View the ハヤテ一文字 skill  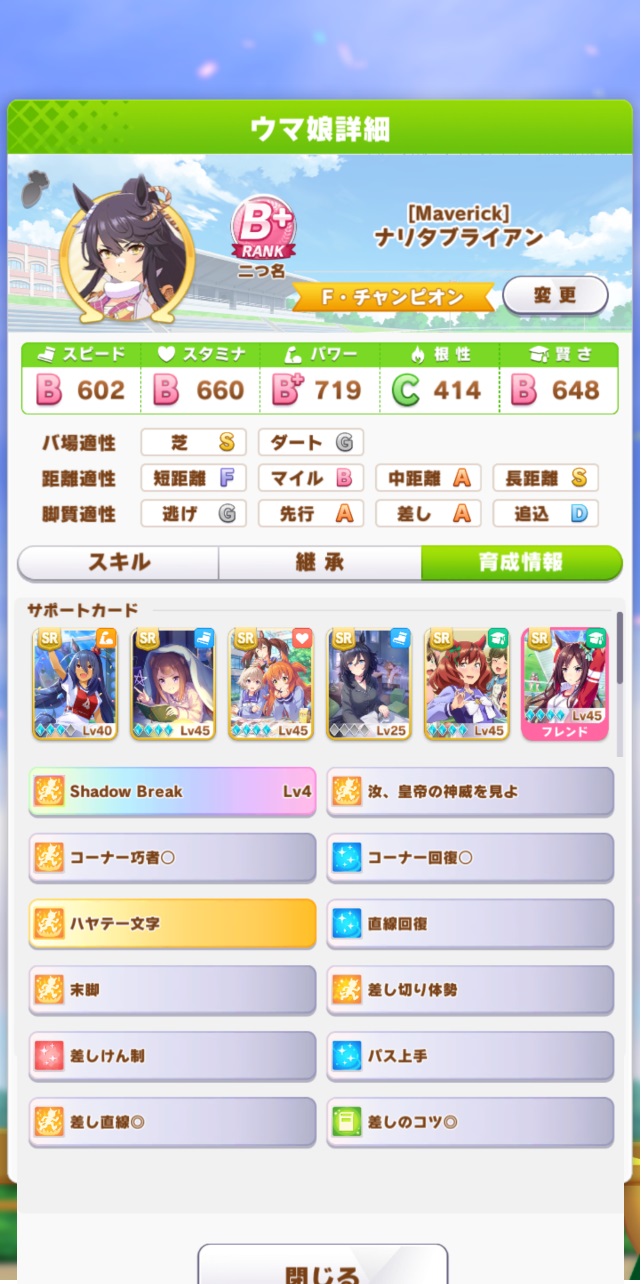[172, 924]
